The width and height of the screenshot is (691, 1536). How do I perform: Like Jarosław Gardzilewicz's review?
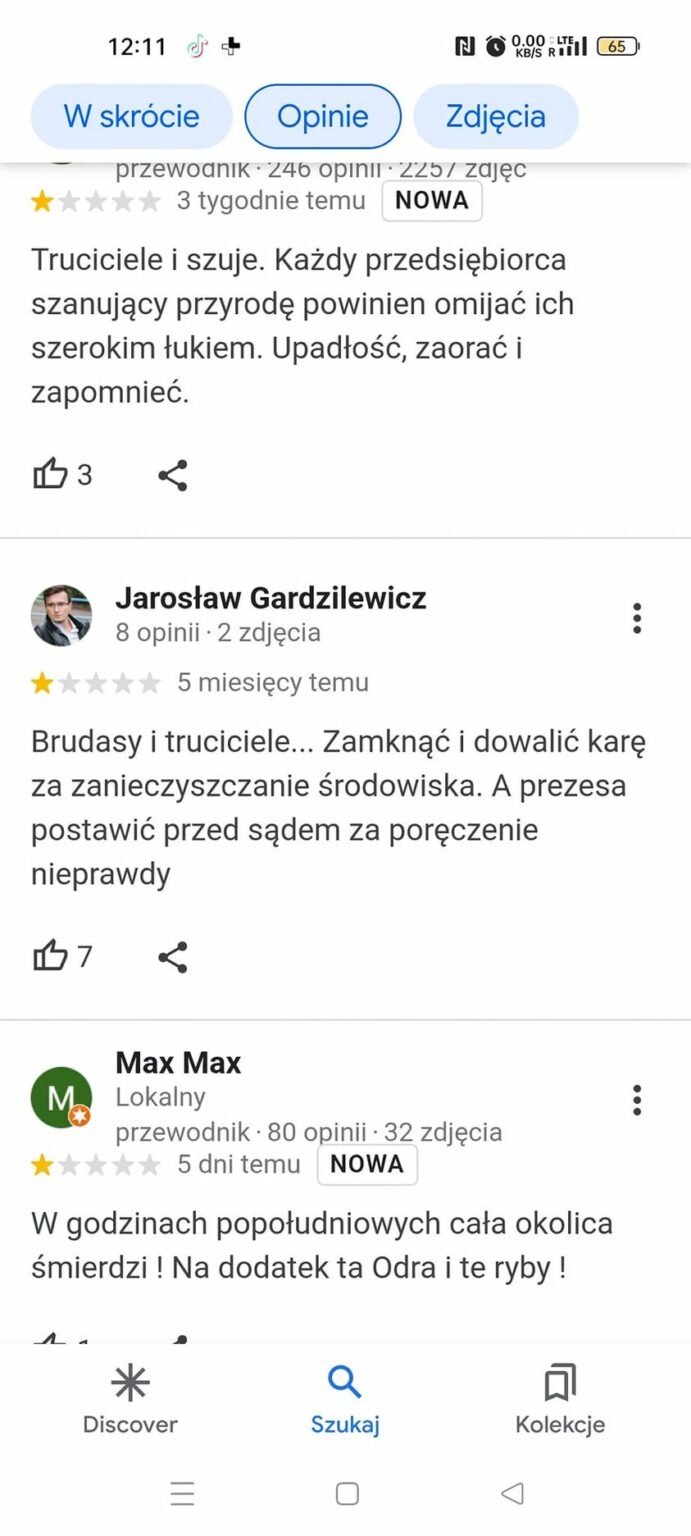tap(51, 956)
